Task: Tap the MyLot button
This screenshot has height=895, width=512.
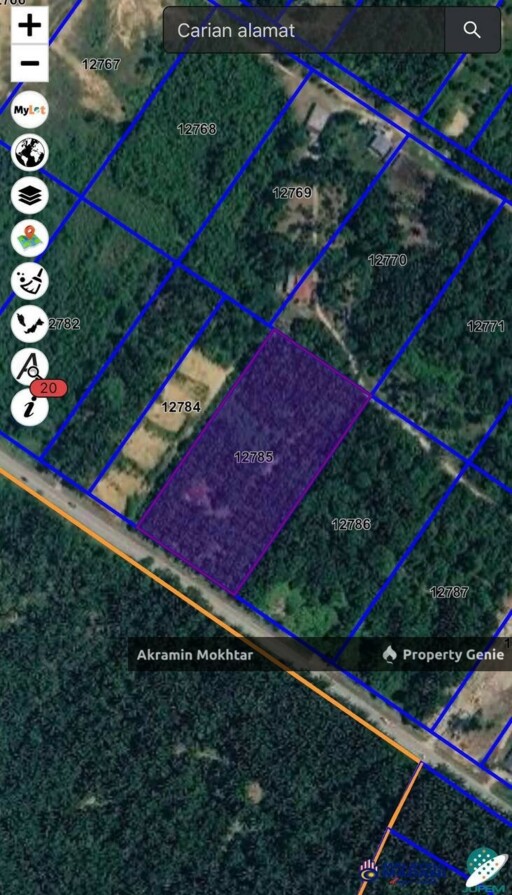Action: 30,110
